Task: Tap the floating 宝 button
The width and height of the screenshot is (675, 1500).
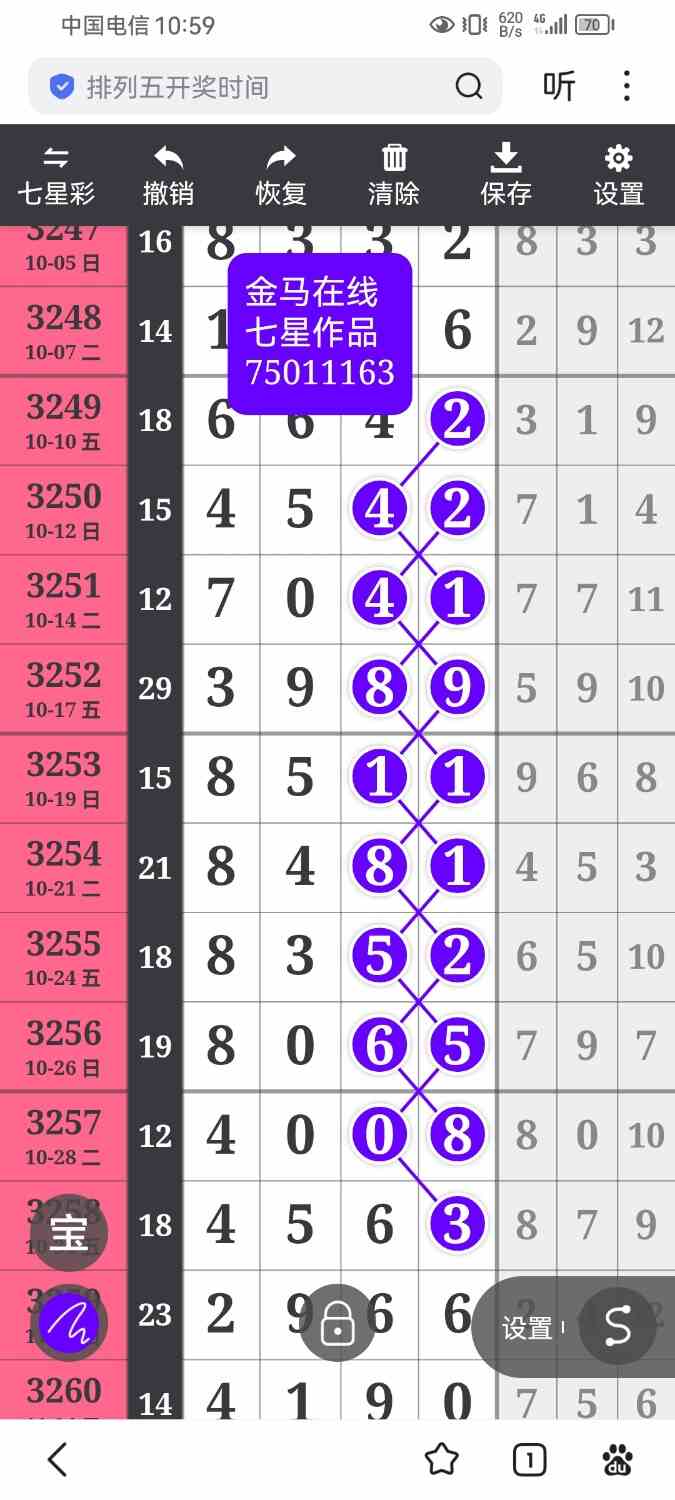Action: pos(68,1236)
